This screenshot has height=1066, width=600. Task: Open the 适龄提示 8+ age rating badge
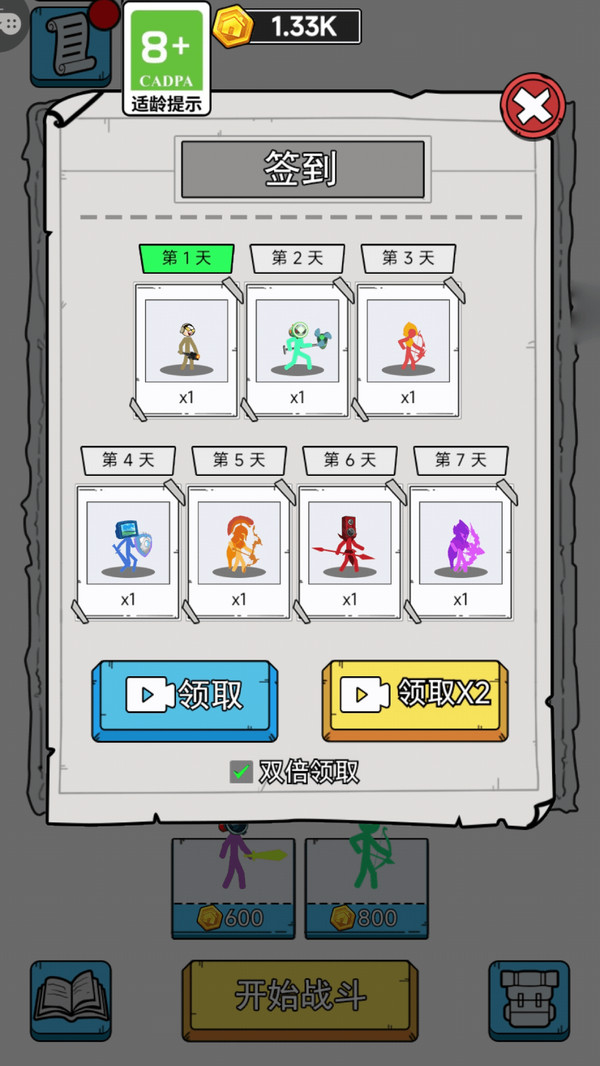coord(166,58)
